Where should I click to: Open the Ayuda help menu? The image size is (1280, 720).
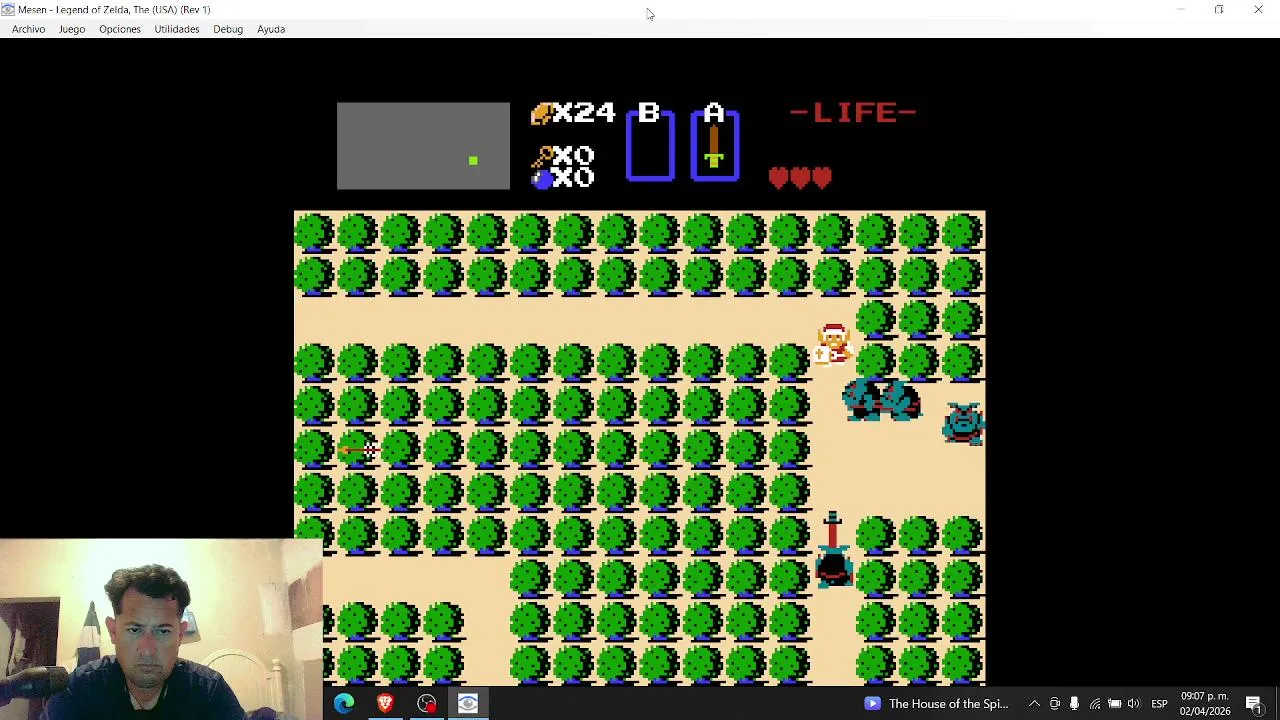coord(271,29)
